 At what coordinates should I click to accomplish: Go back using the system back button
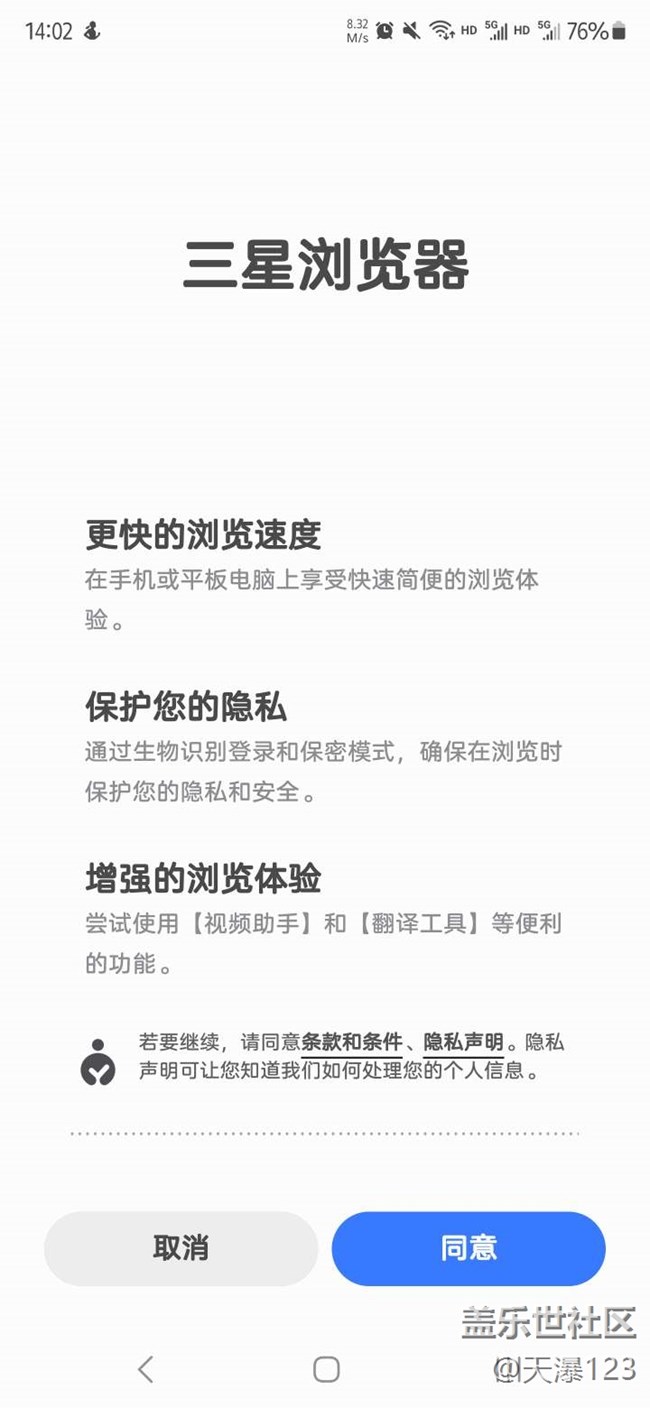pos(146,1369)
